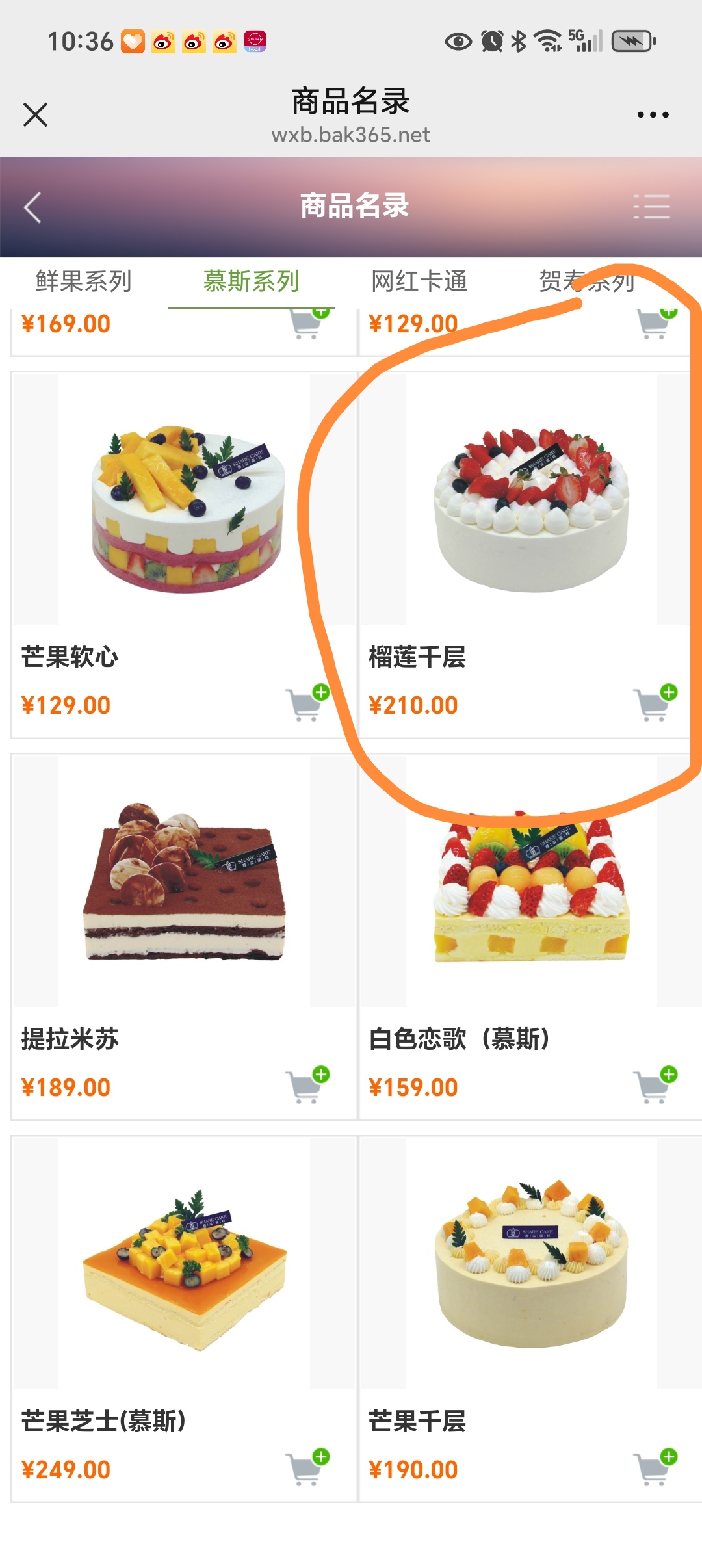The width and height of the screenshot is (702, 1568).
Task: Open the 贺寿系列 tab
Action: pos(586,281)
